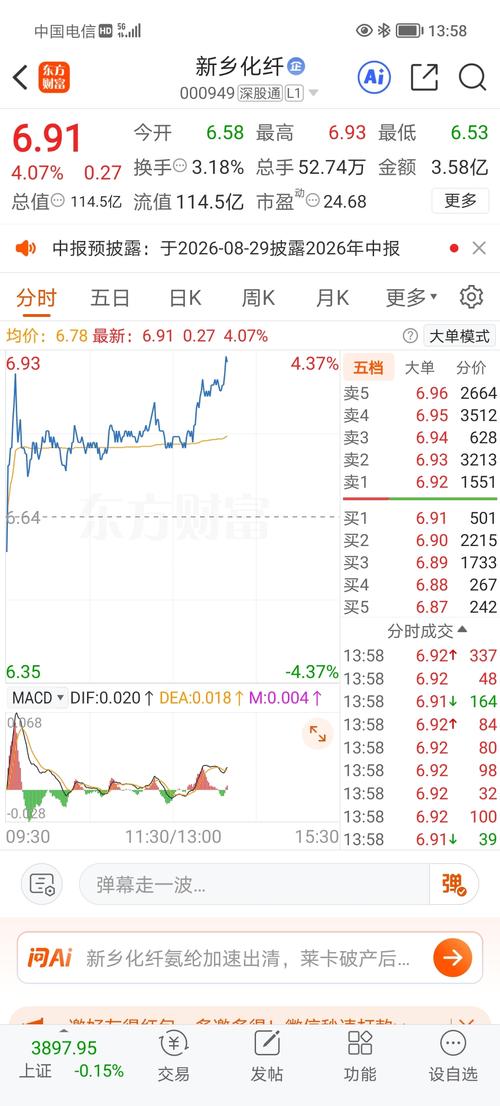Tap 更多 button for more quote details
This screenshot has height=1106, width=500.
tap(461, 201)
